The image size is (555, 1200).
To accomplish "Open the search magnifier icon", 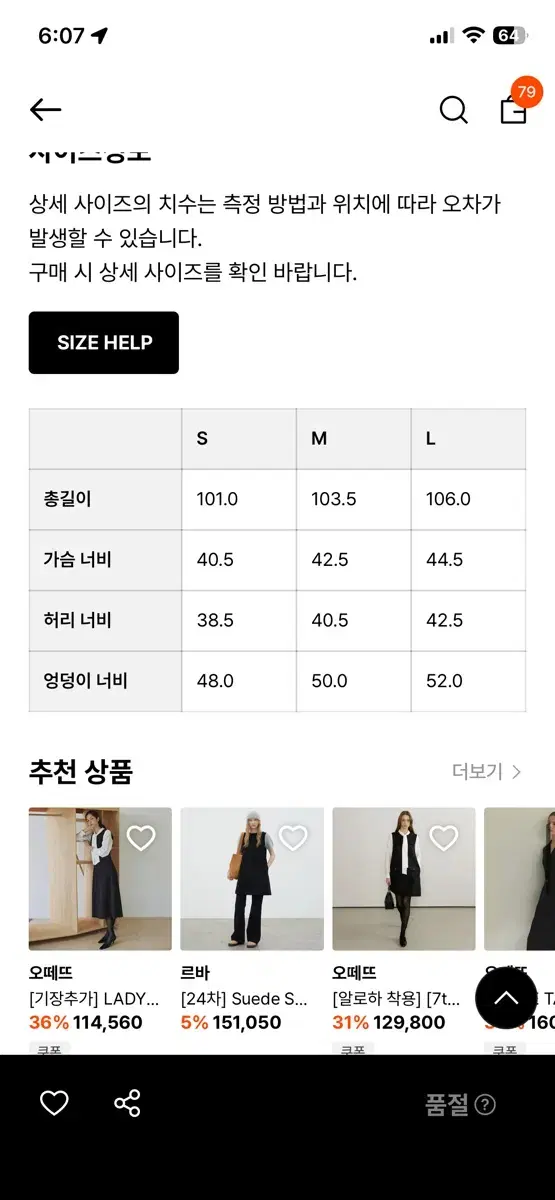I will pos(454,110).
